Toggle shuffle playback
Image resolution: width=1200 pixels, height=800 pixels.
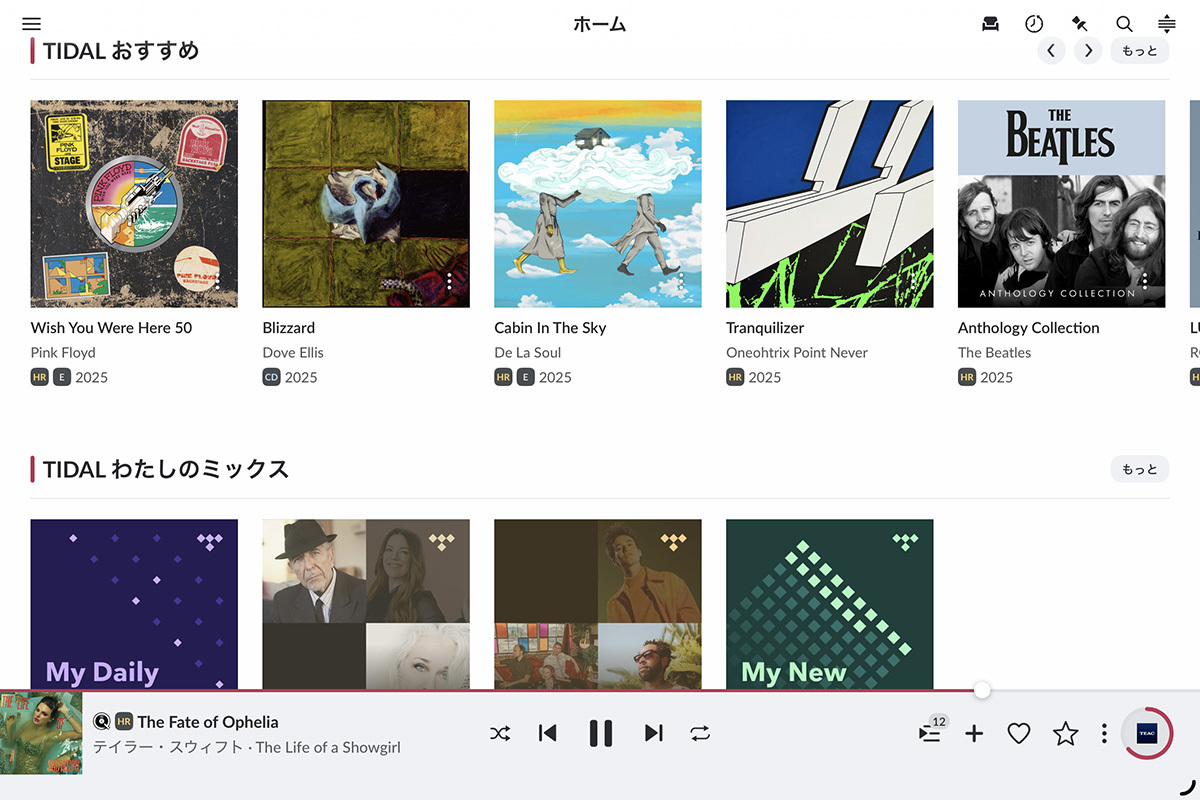(500, 733)
